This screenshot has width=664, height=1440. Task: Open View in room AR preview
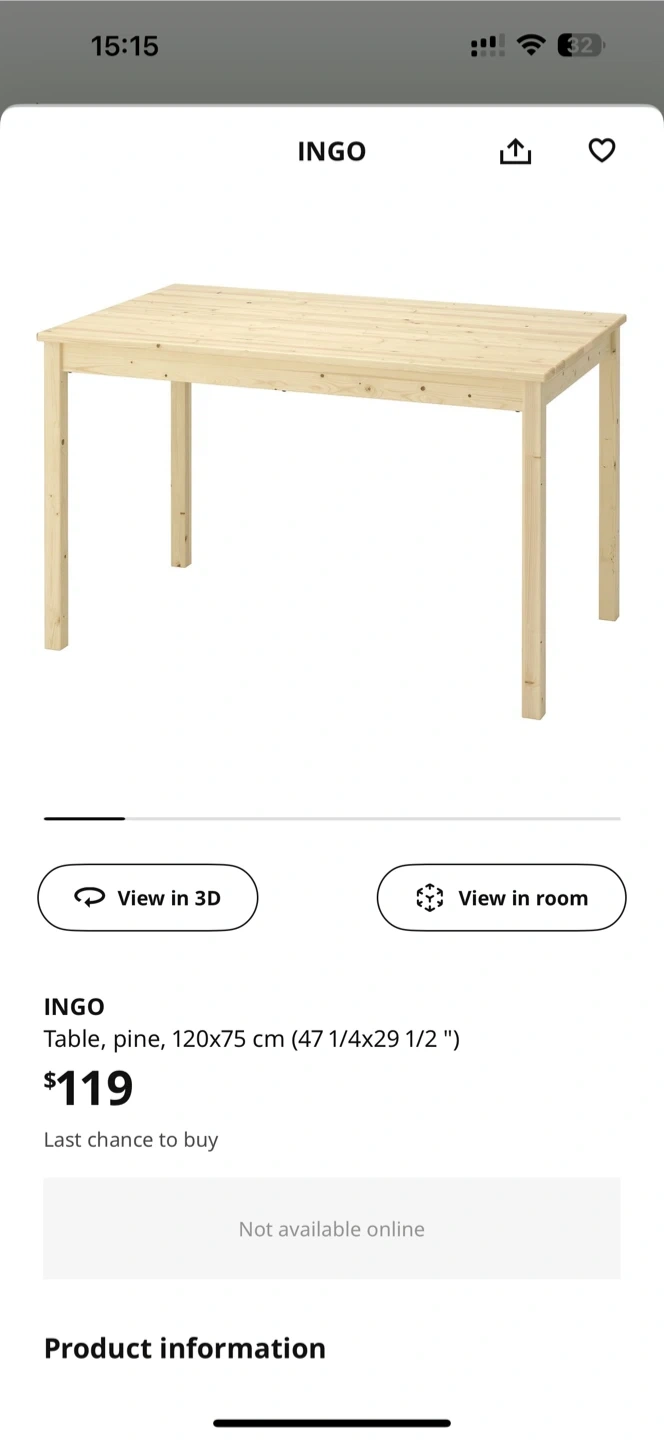501,898
